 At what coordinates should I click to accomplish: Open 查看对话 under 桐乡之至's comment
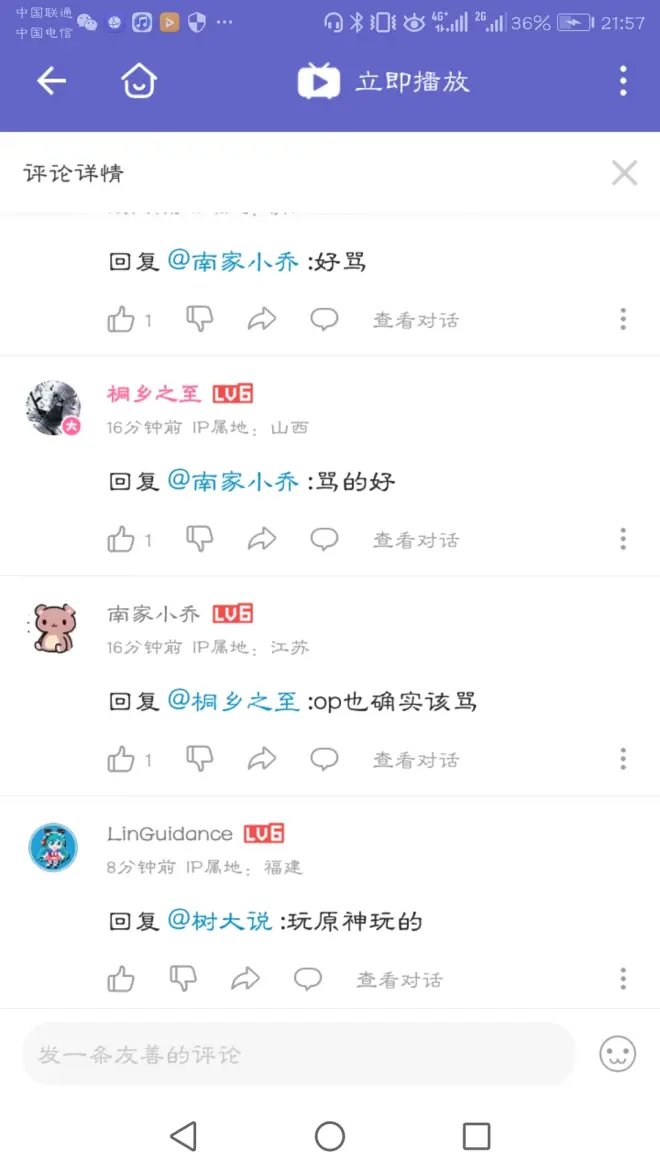(416, 540)
